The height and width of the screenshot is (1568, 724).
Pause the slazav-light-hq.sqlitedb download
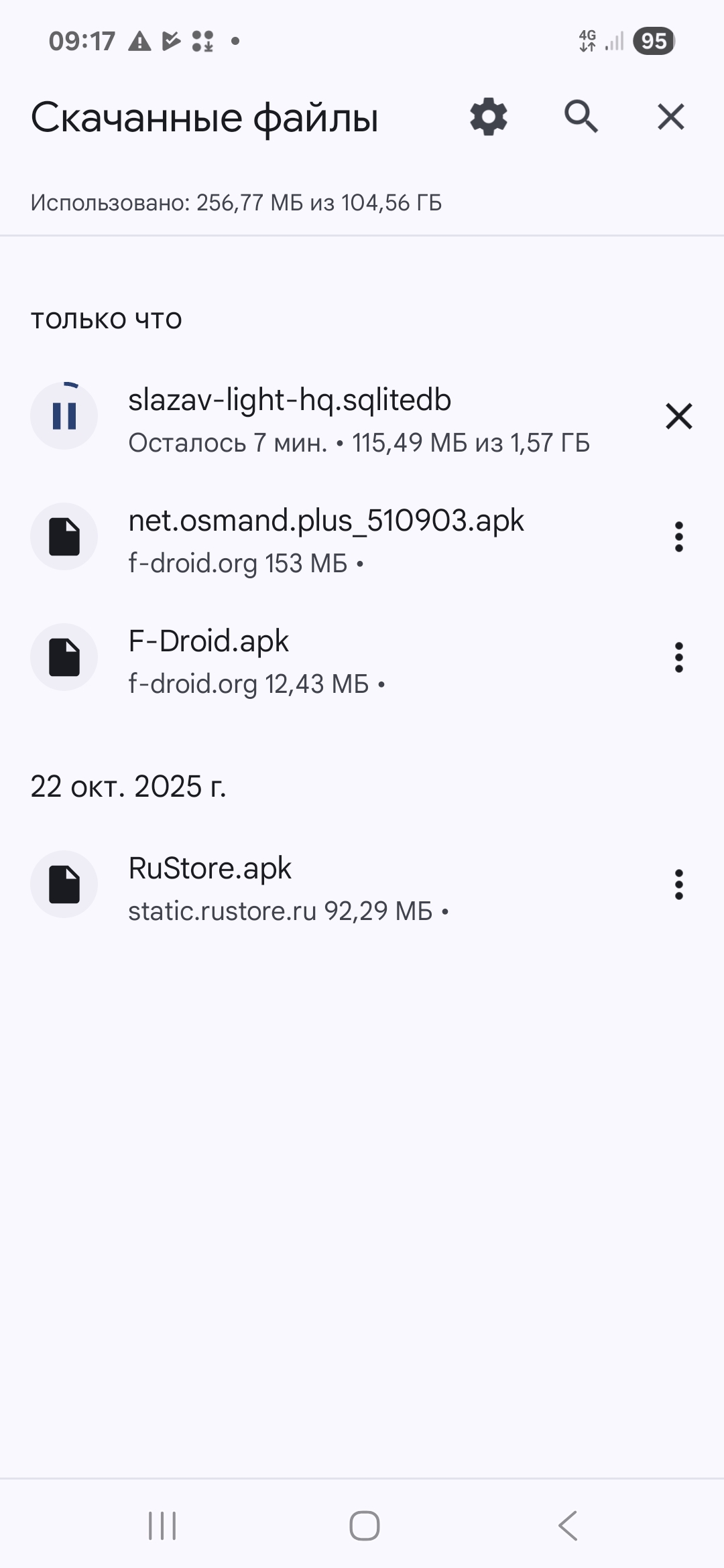(x=64, y=416)
